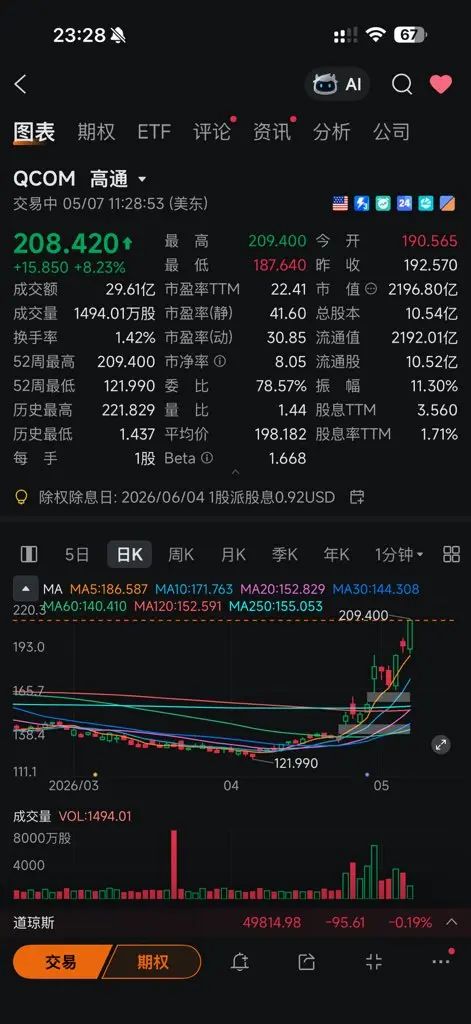Open the 评论 tab
This screenshot has width=471, height=1024.
(x=212, y=132)
